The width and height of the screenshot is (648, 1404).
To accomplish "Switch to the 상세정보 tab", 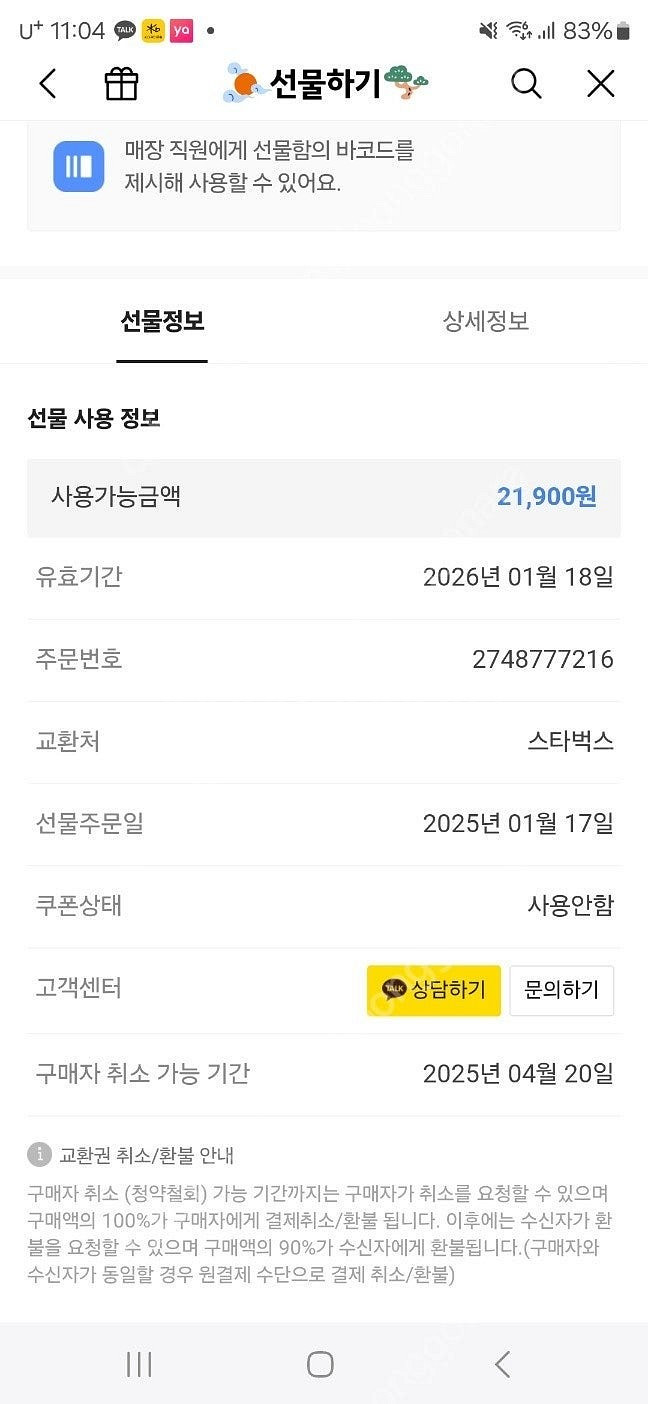I will pyautogui.click(x=485, y=322).
